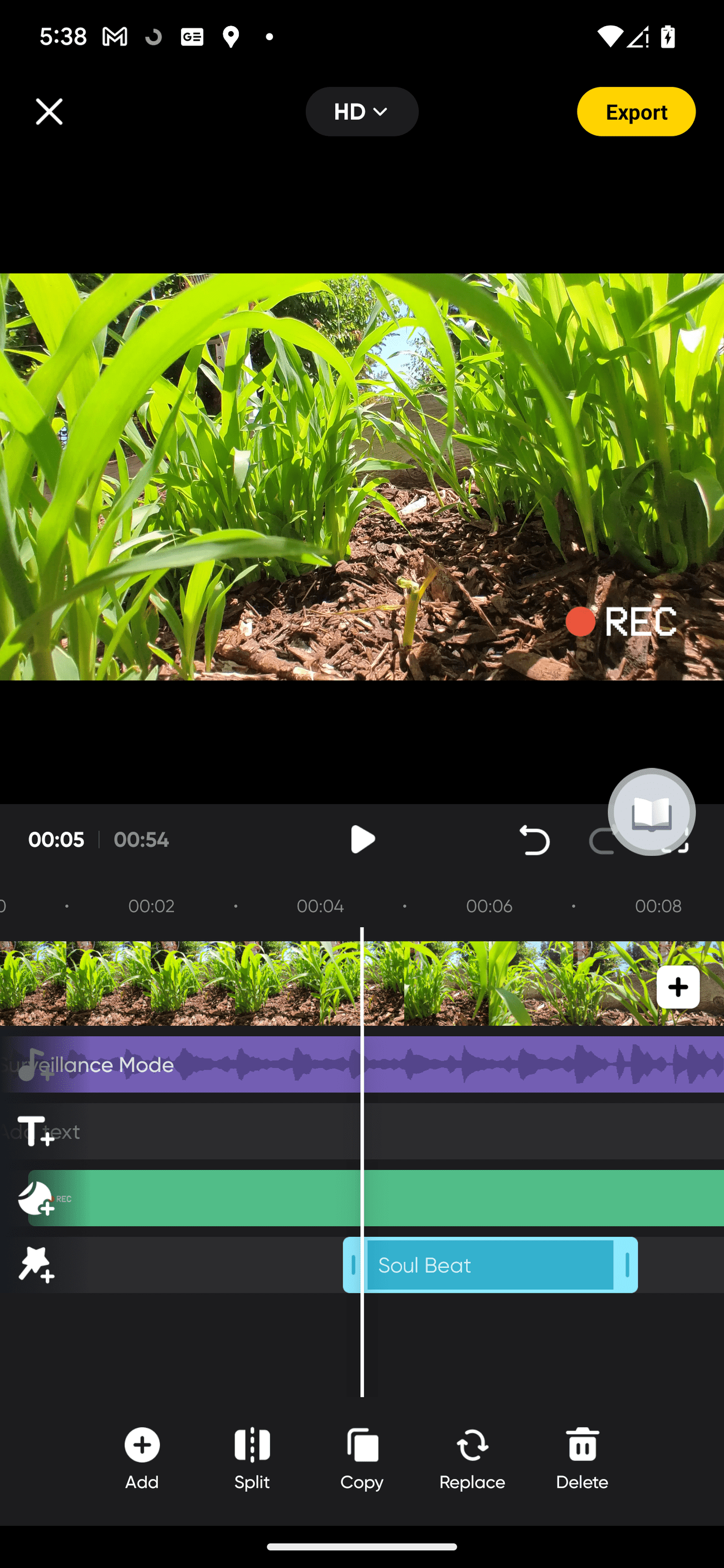Open the HD resolution dropdown
This screenshot has width=724, height=1568.
click(361, 112)
